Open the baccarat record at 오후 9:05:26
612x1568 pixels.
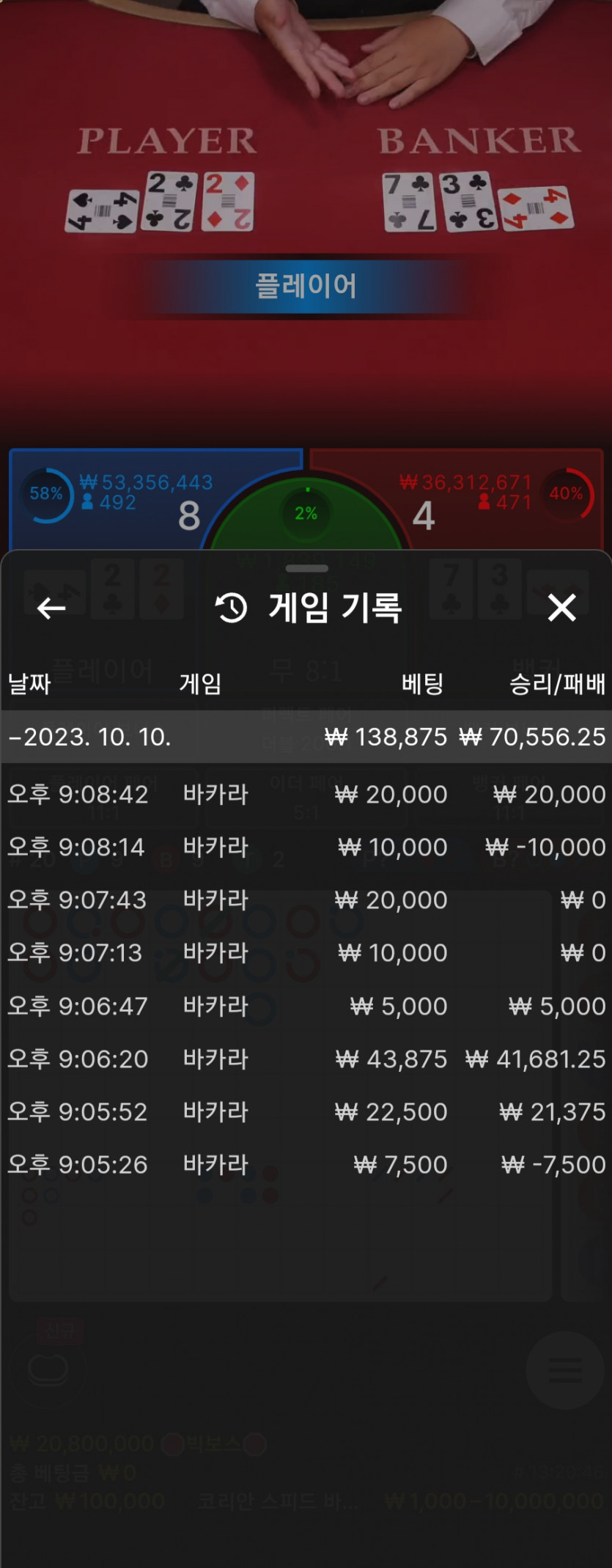click(306, 1164)
